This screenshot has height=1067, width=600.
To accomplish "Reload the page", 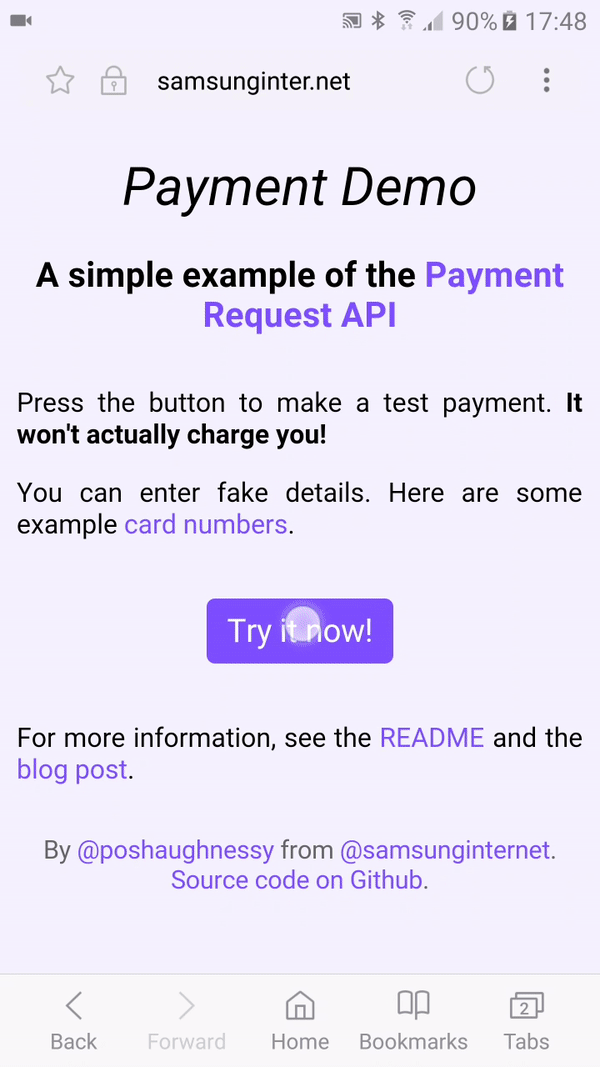I will coord(480,81).
